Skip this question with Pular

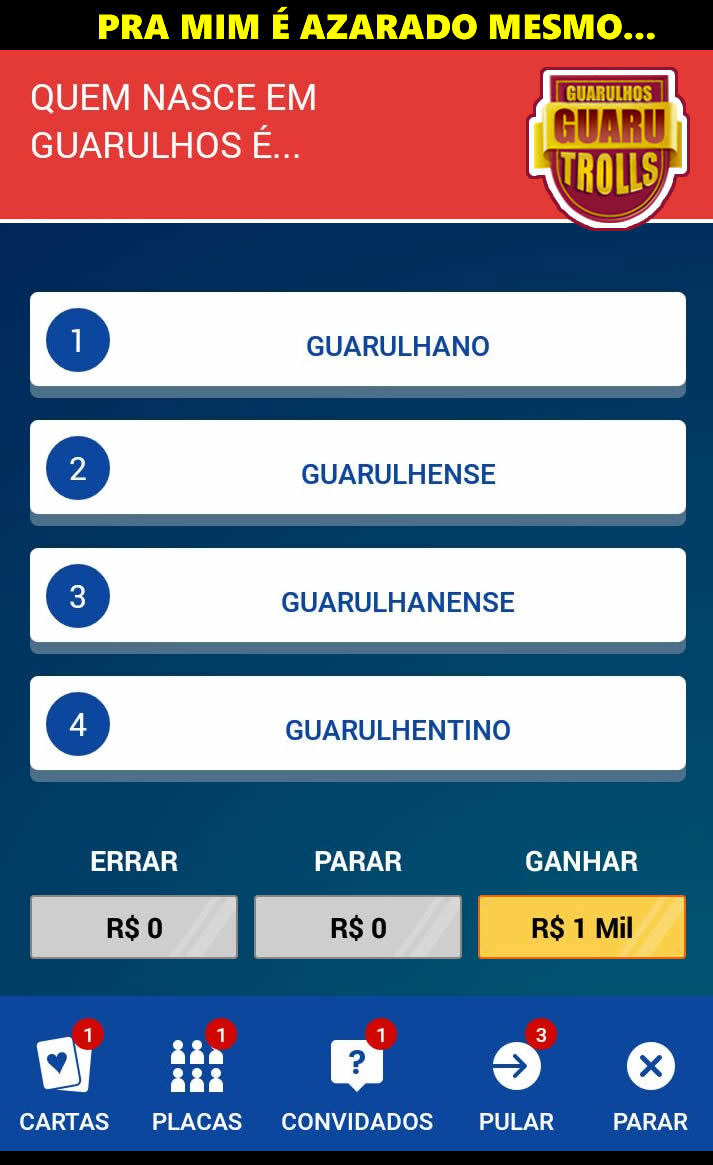pyautogui.click(x=516, y=1077)
